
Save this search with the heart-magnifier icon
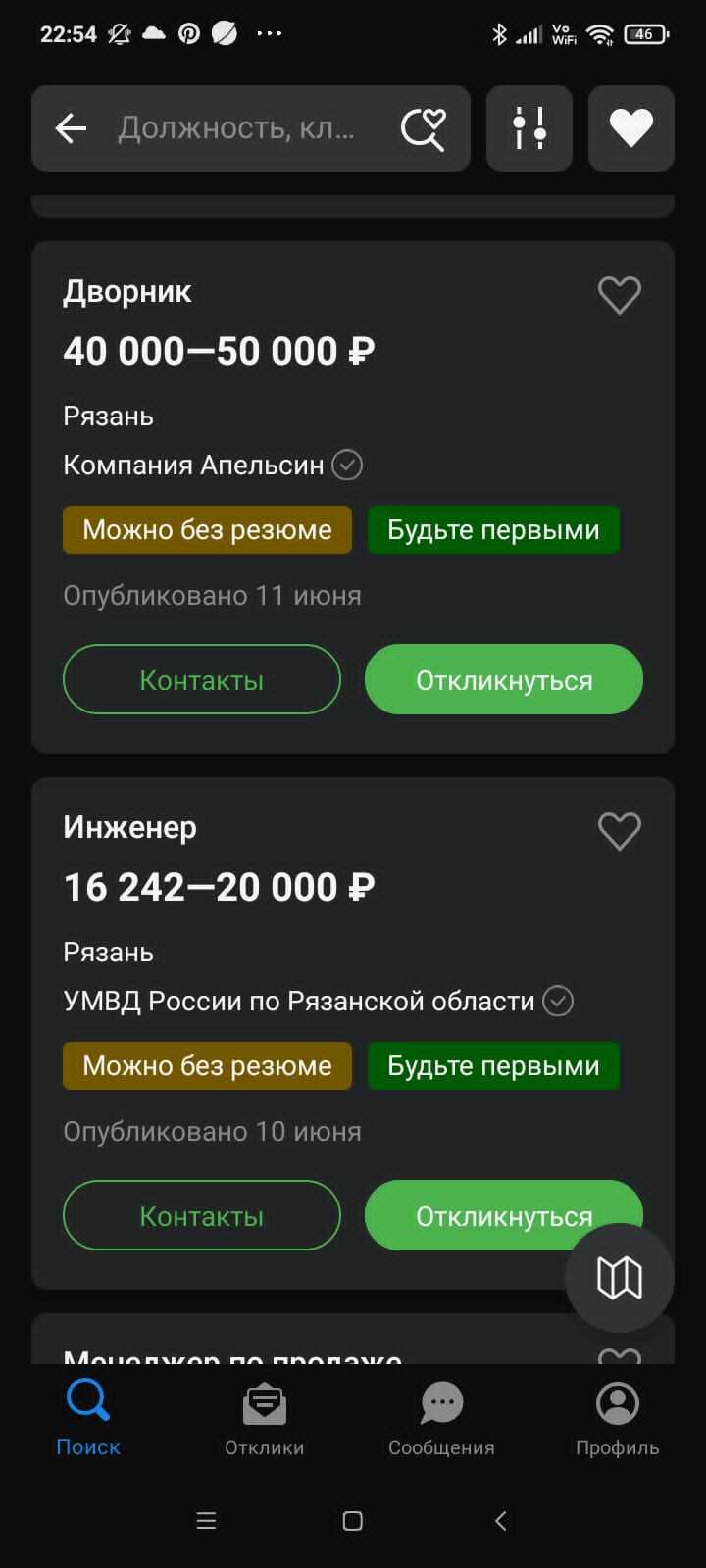[424, 128]
